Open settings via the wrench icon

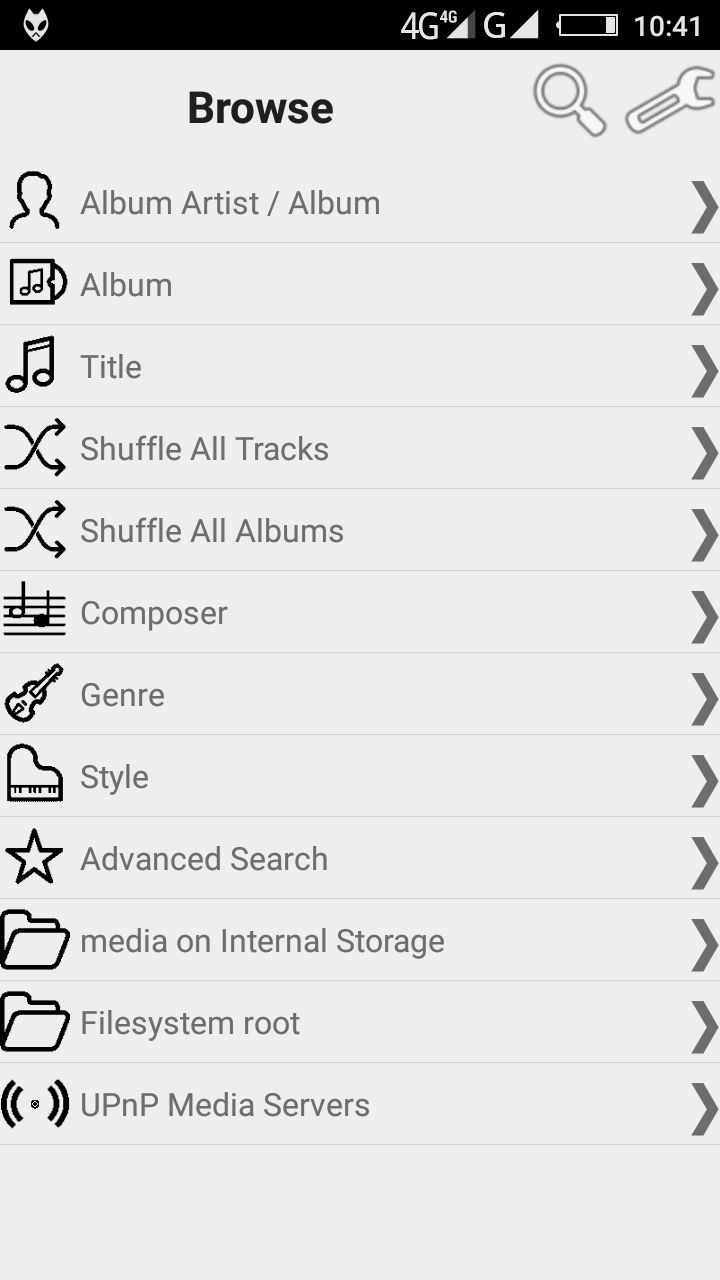(x=670, y=101)
